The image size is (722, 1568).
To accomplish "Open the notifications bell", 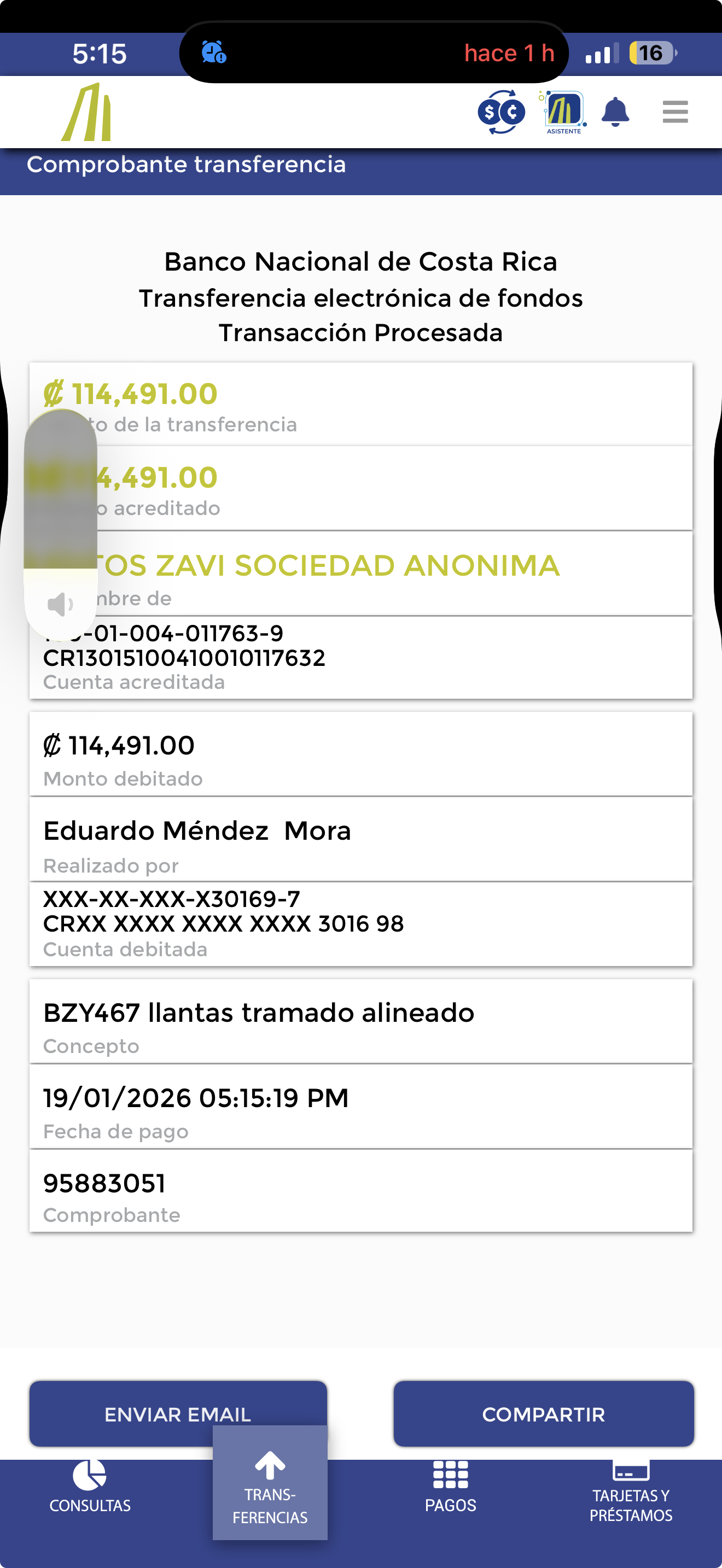I will click(x=615, y=112).
